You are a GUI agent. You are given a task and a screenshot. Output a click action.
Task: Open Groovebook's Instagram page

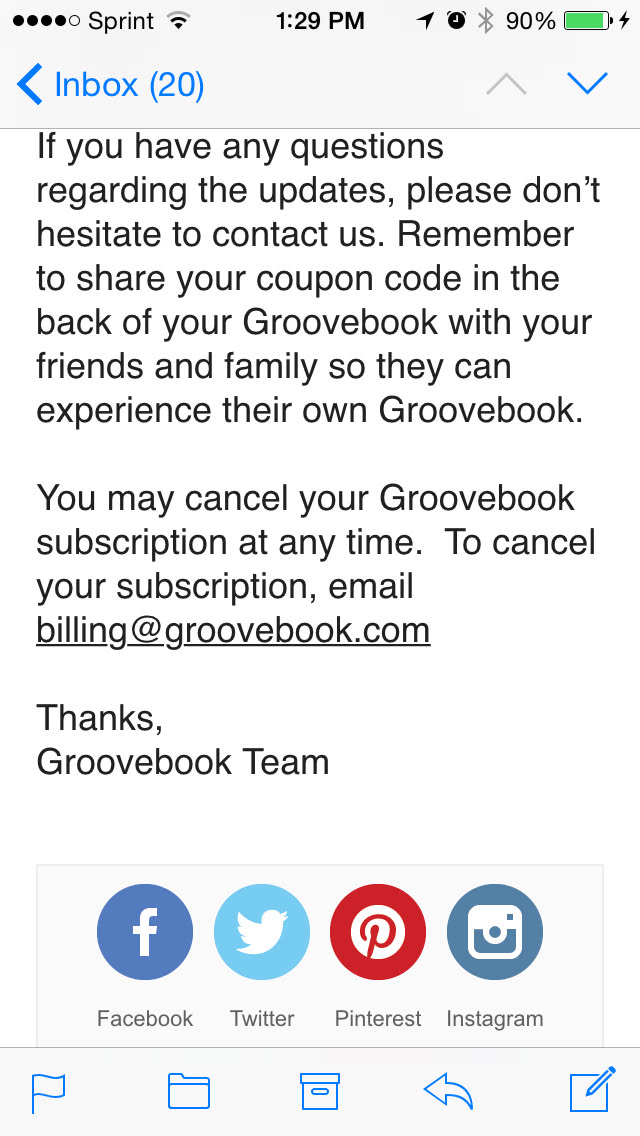[x=495, y=932]
